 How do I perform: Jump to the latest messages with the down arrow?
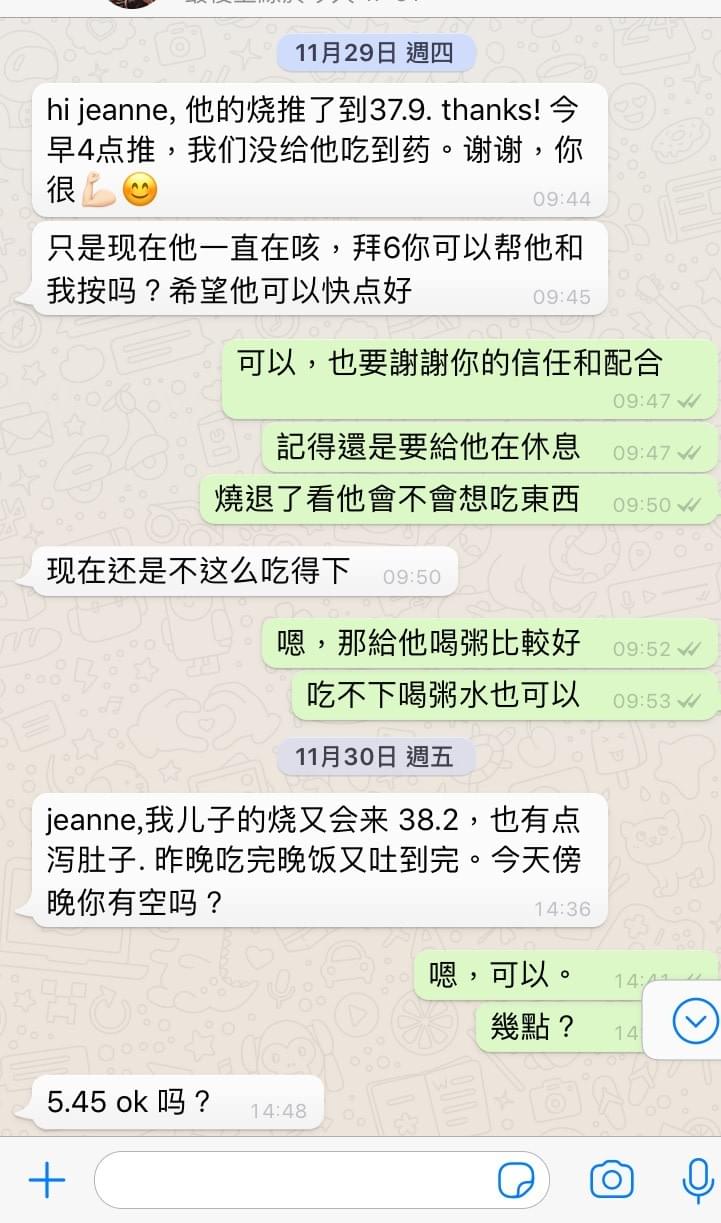[x=696, y=1021]
